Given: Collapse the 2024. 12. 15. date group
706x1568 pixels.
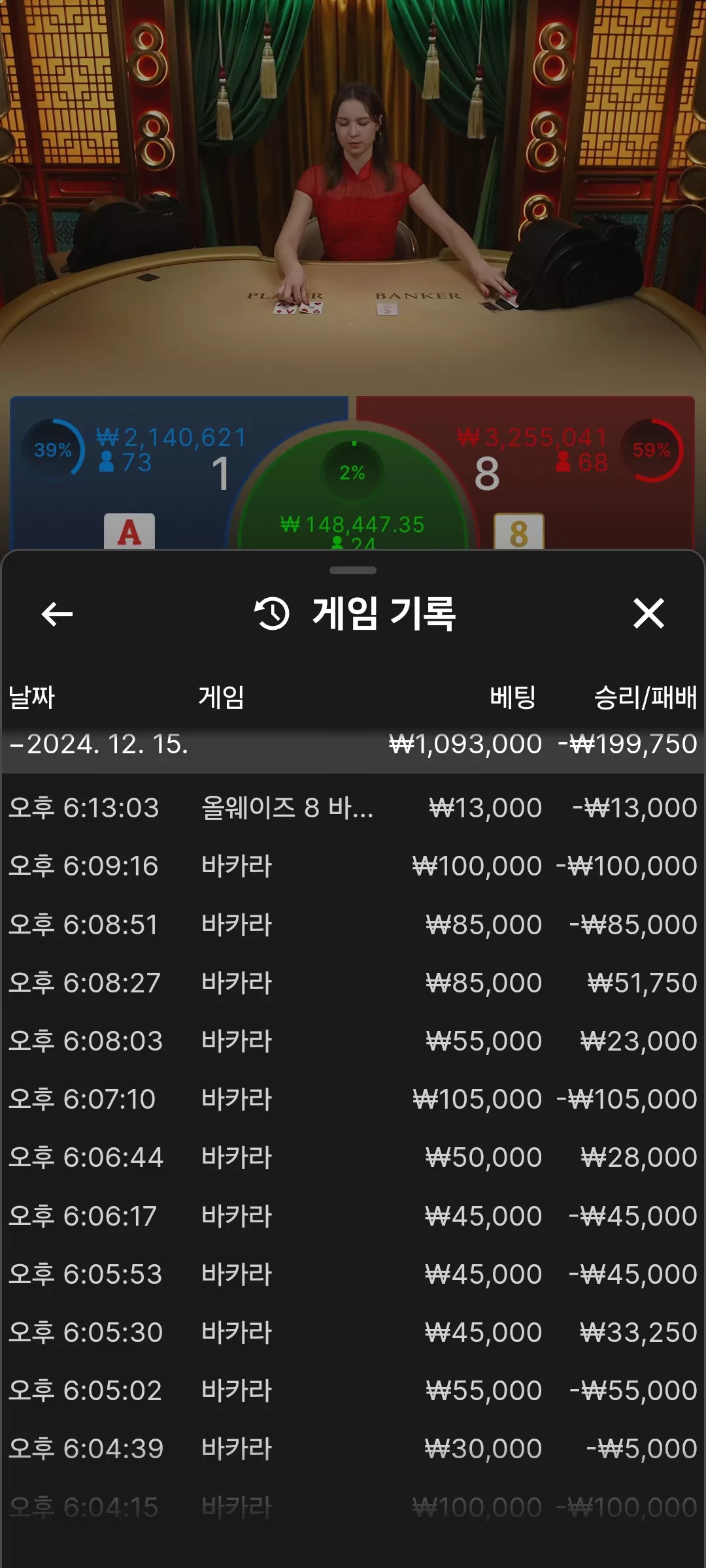Looking at the screenshot, I should (x=353, y=745).
